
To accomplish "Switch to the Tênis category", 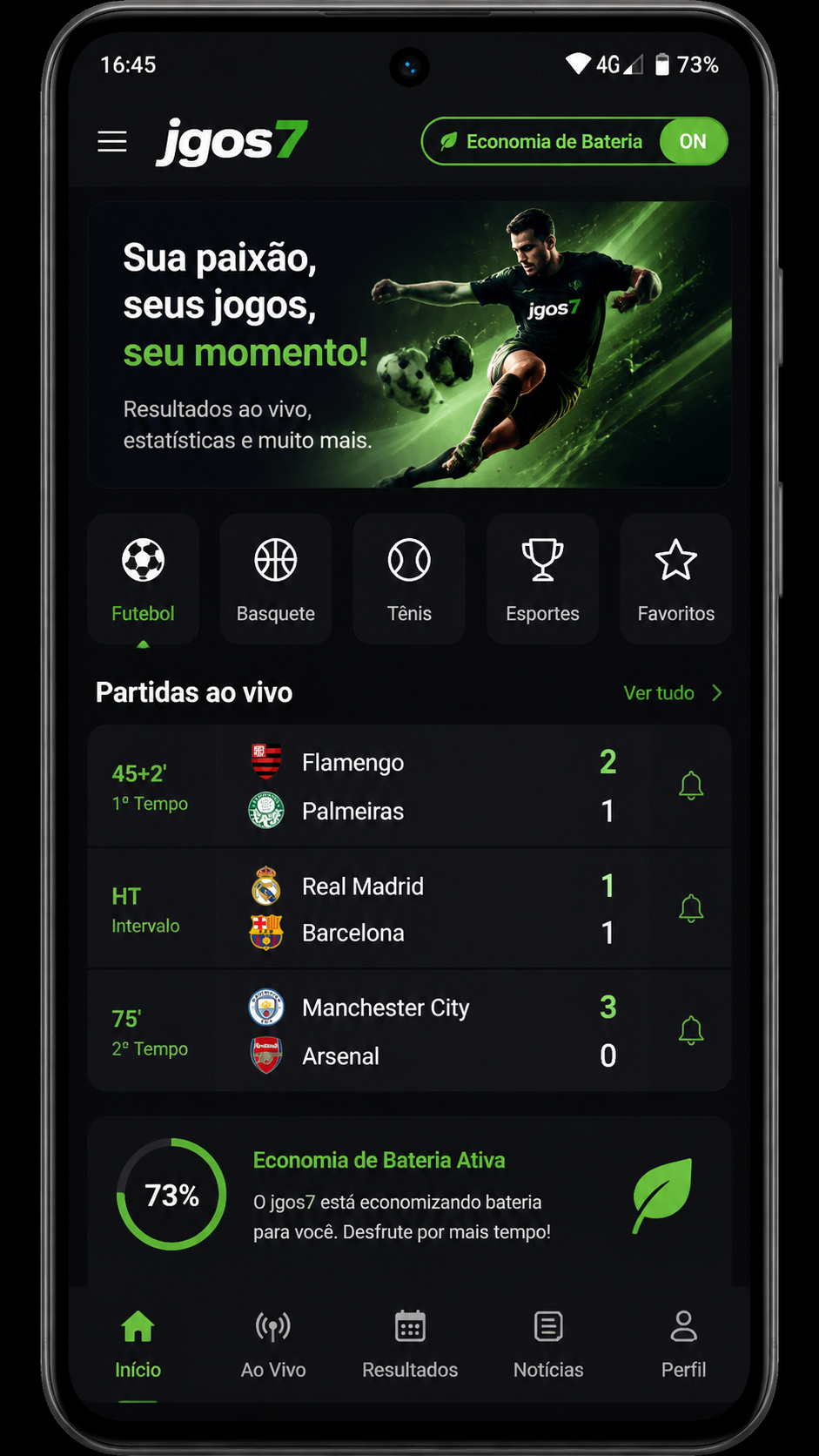I will (x=409, y=579).
